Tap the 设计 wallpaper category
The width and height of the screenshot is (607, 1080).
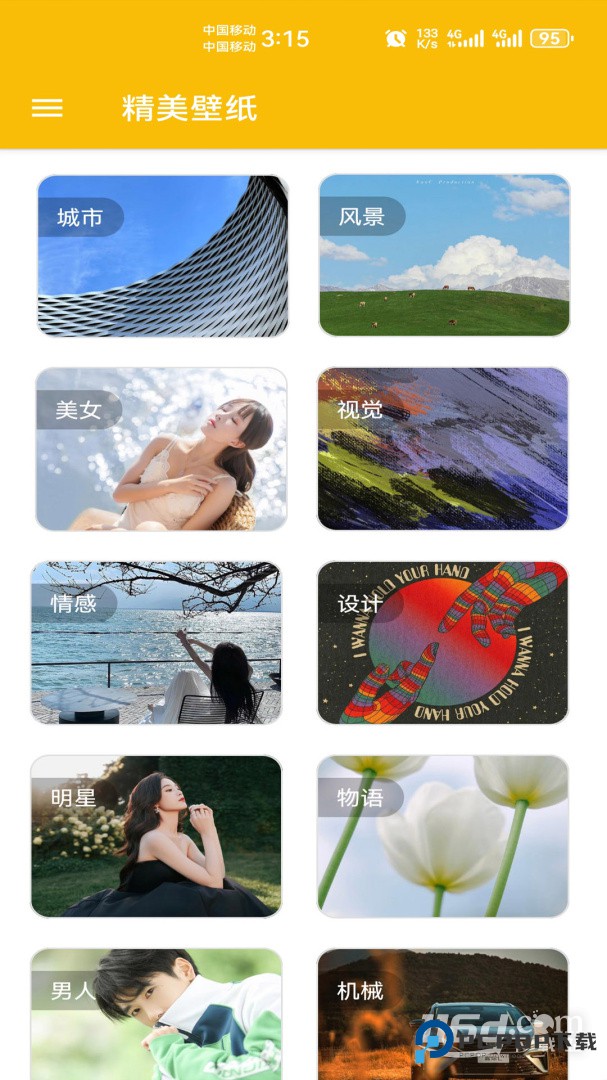click(x=443, y=642)
